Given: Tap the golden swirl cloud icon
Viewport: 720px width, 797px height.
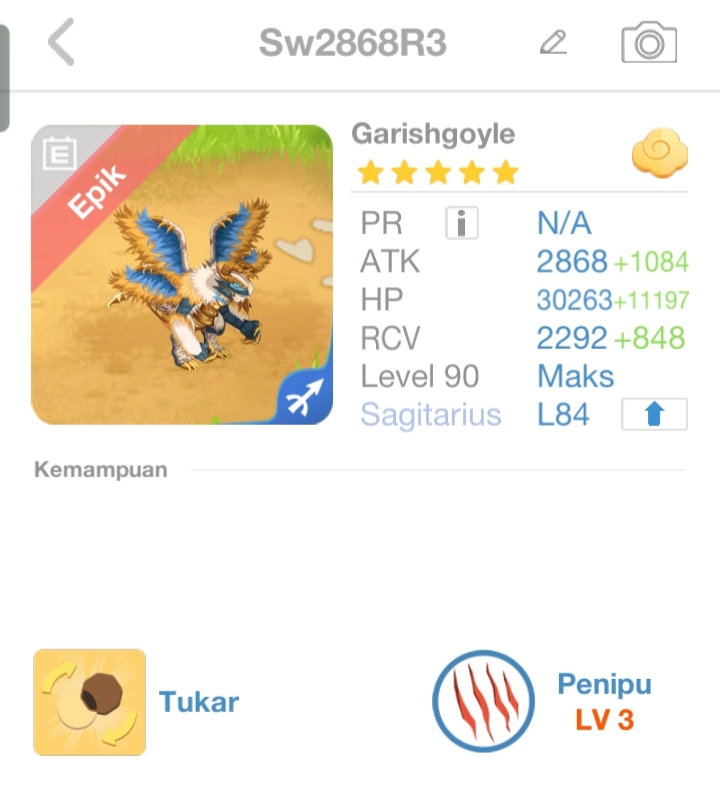Looking at the screenshot, I should 659,155.
